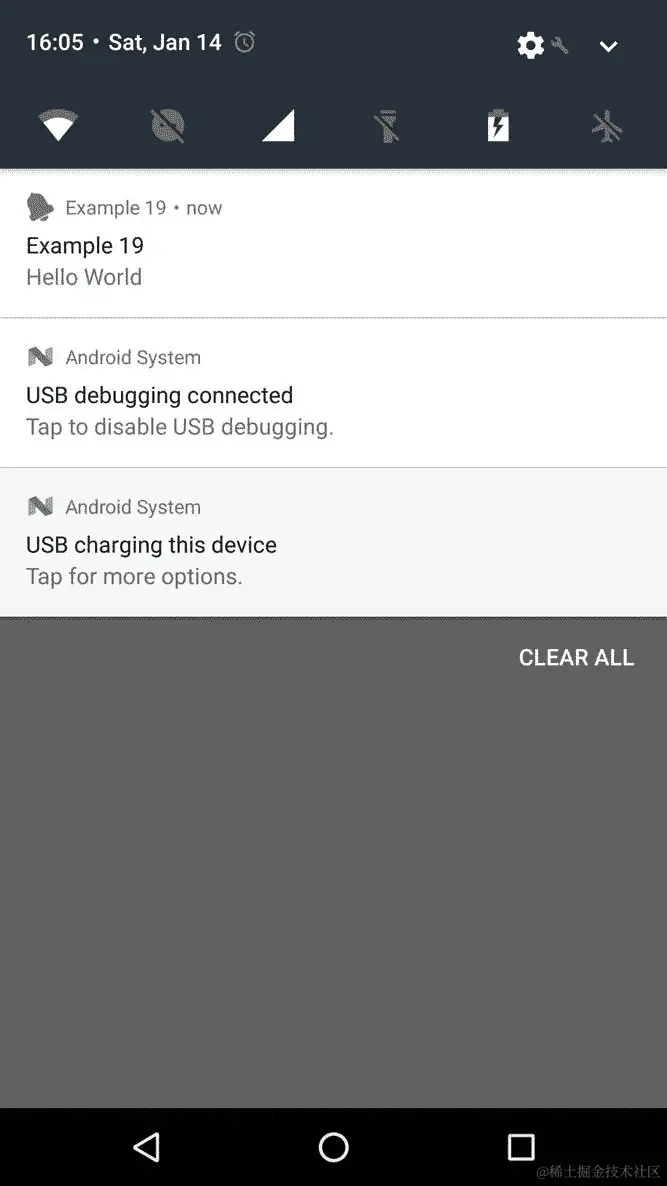Open the USB charging this device notification

(333, 544)
